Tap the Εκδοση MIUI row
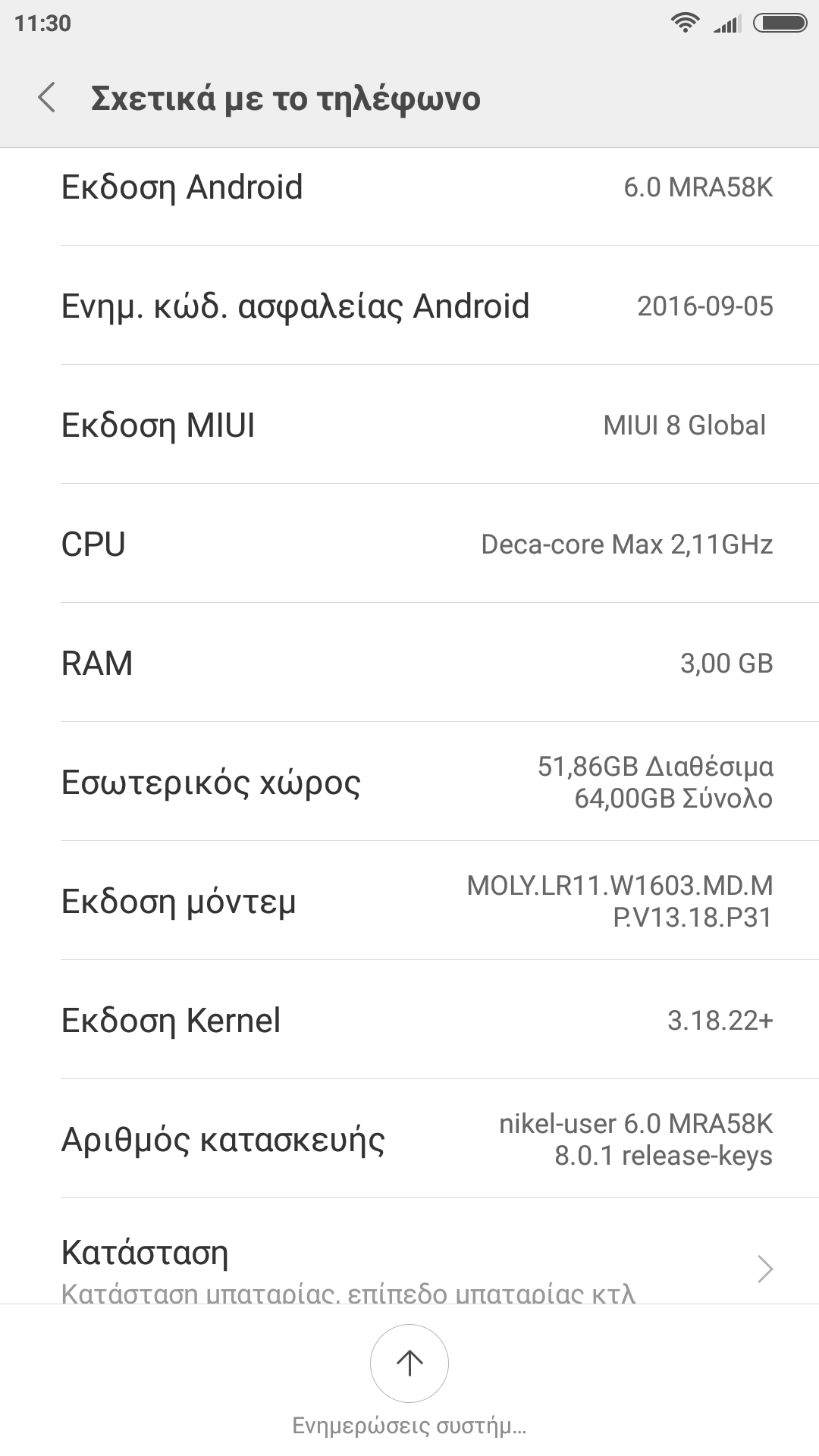This screenshot has width=819, height=1456. (x=409, y=425)
